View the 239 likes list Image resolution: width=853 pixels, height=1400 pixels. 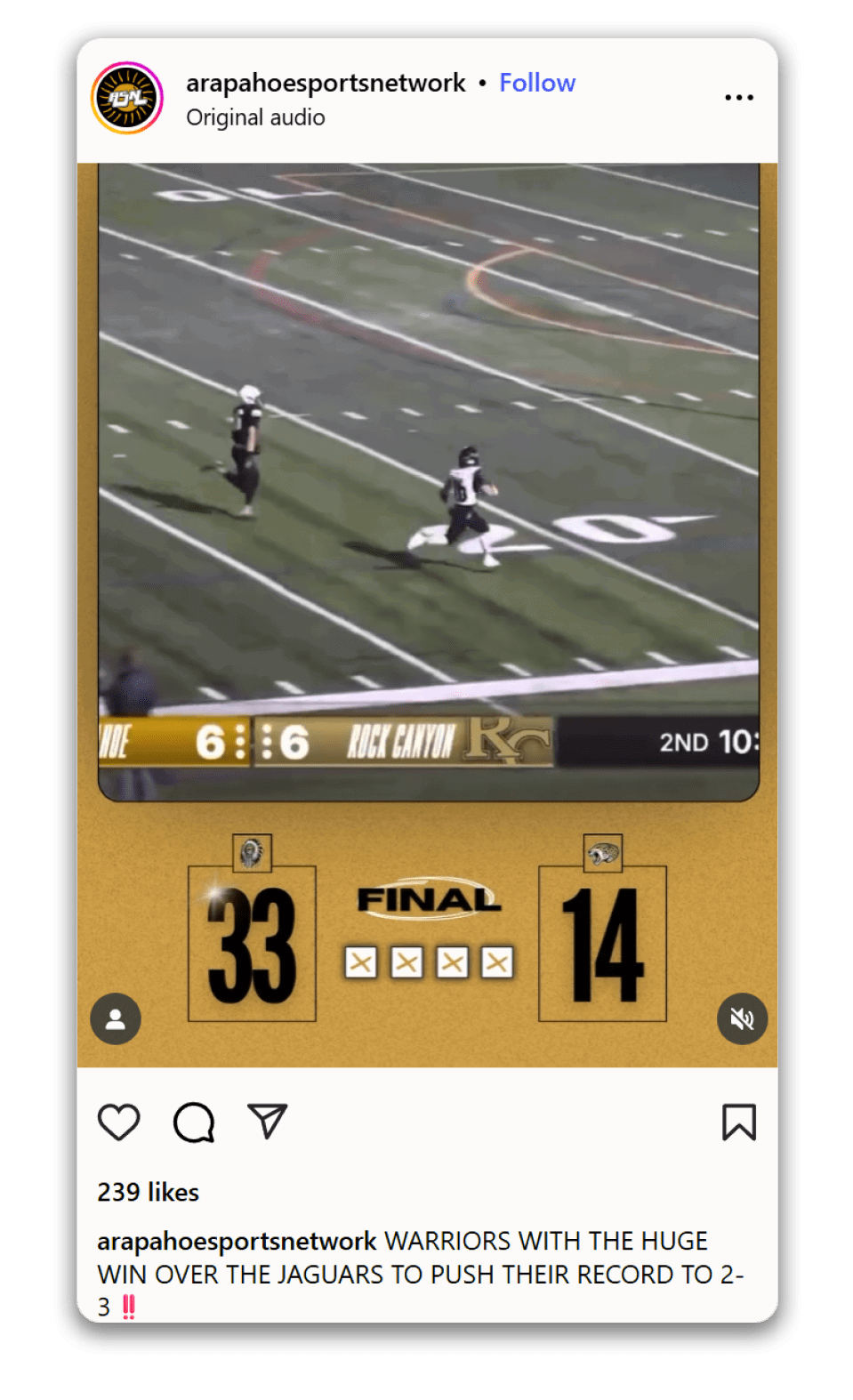pos(148,1192)
